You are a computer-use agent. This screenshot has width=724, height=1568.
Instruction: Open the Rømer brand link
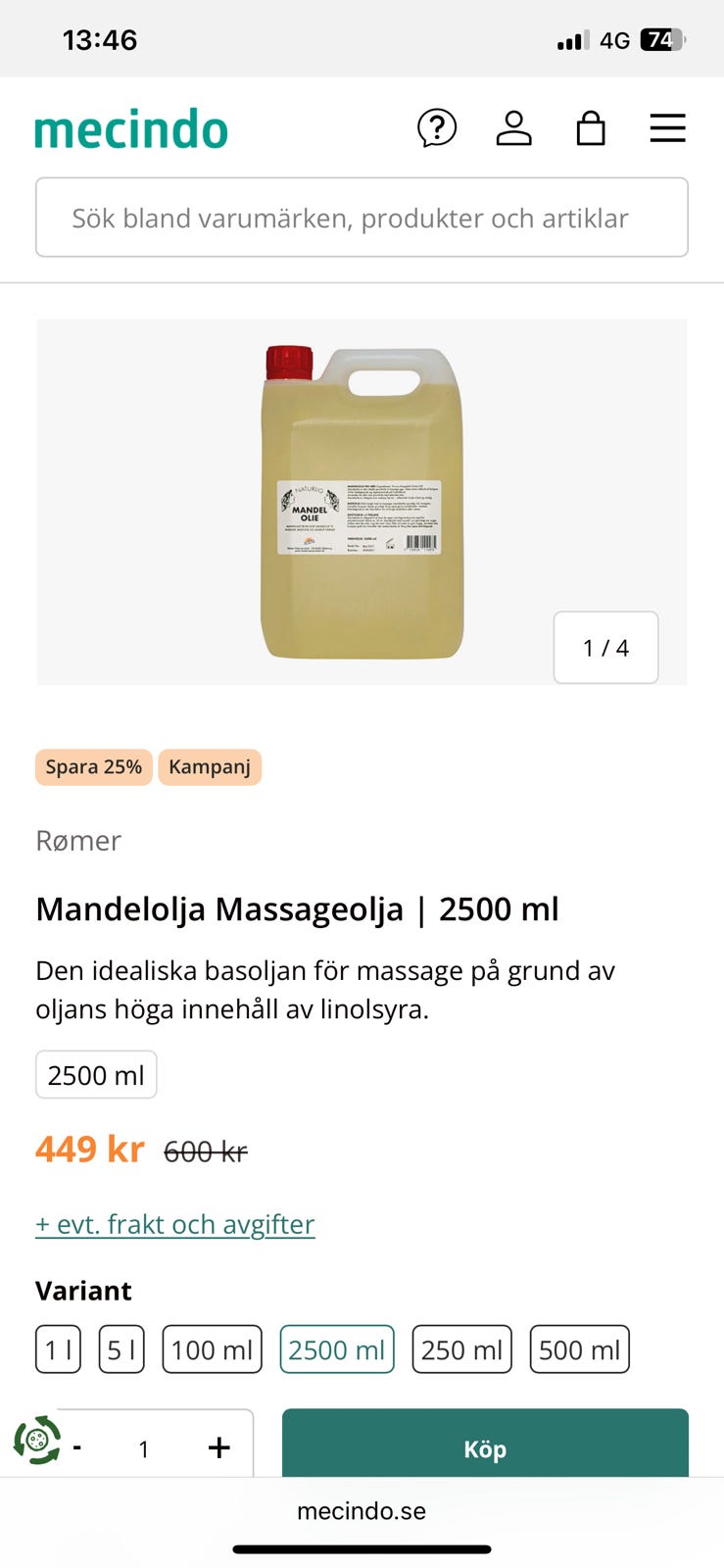(78, 841)
